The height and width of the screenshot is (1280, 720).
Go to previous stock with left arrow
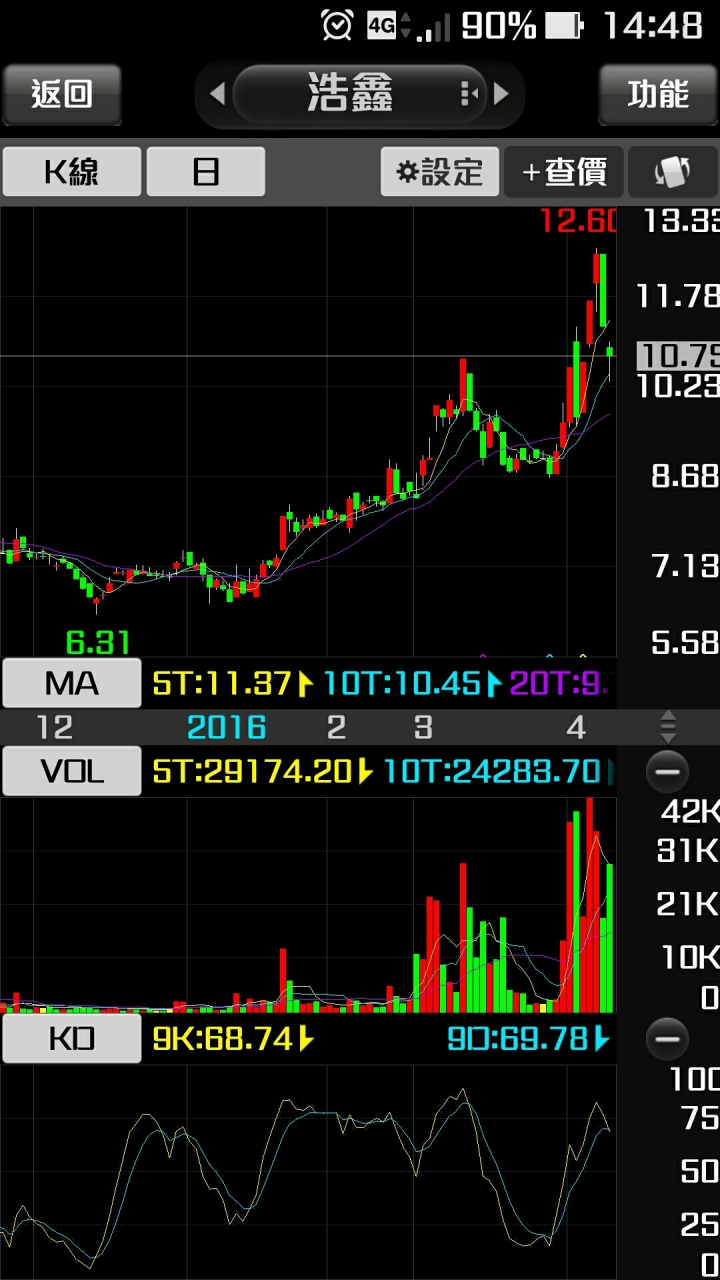tap(217, 94)
